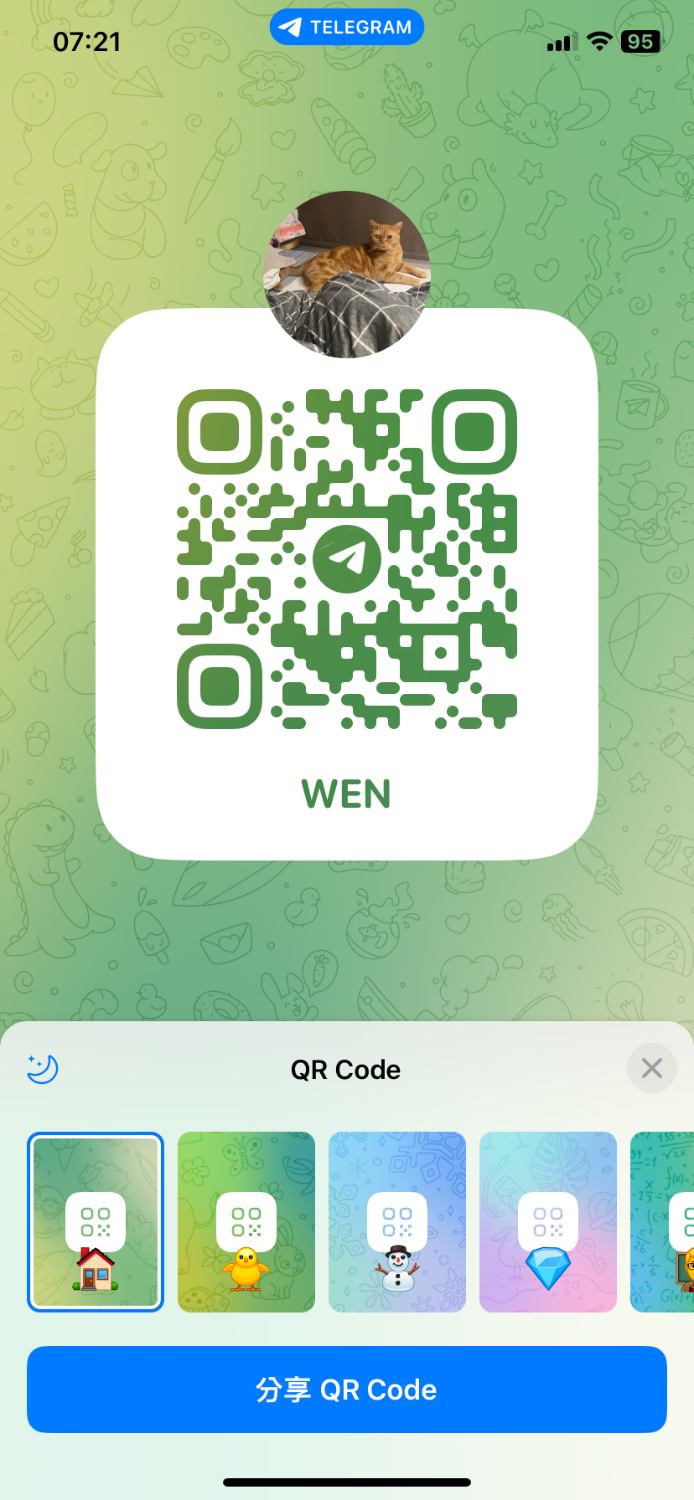Tap the 分享 QR Code button
The width and height of the screenshot is (694, 1500).
tap(347, 1389)
